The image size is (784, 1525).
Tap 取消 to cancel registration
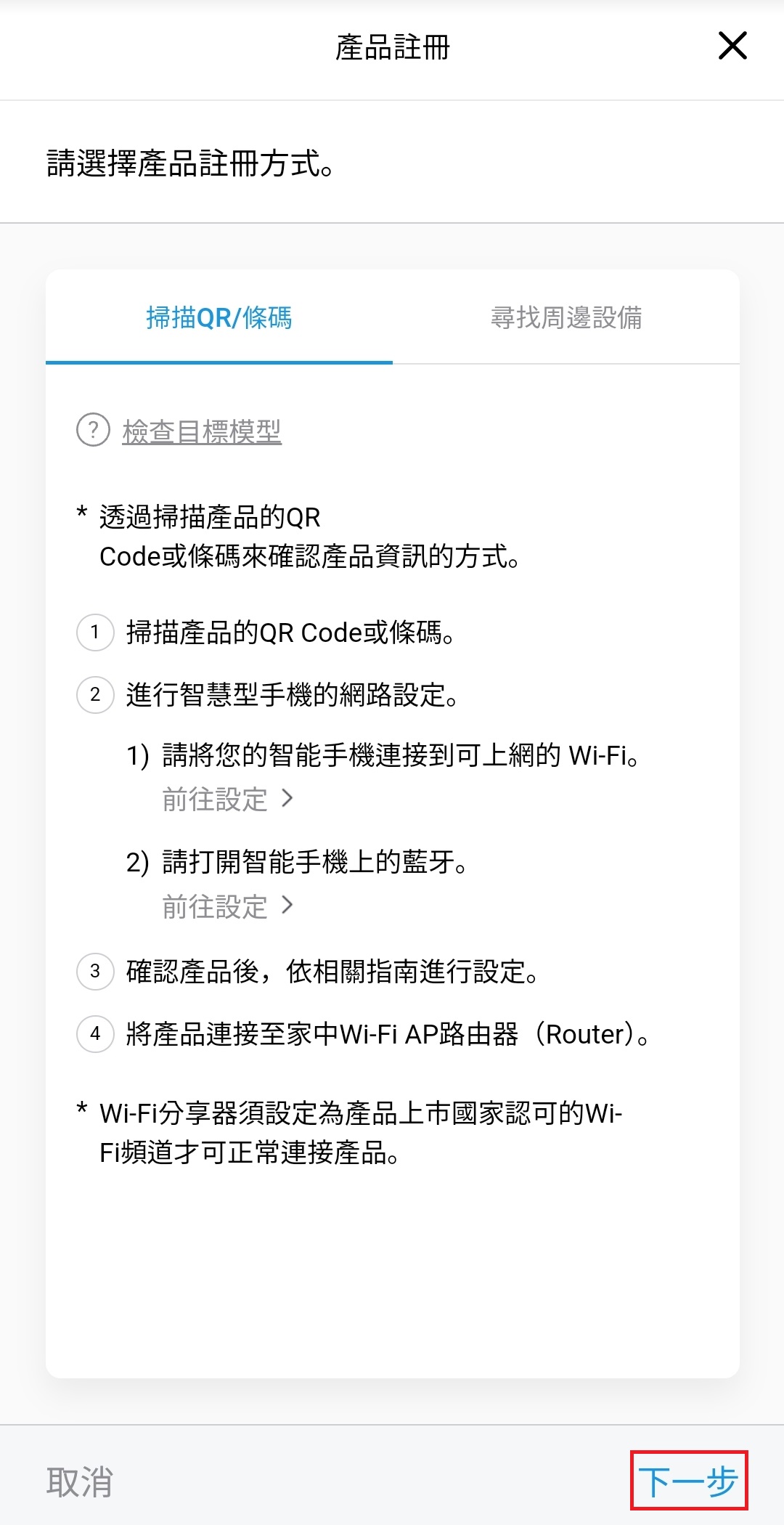(80, 1481)
